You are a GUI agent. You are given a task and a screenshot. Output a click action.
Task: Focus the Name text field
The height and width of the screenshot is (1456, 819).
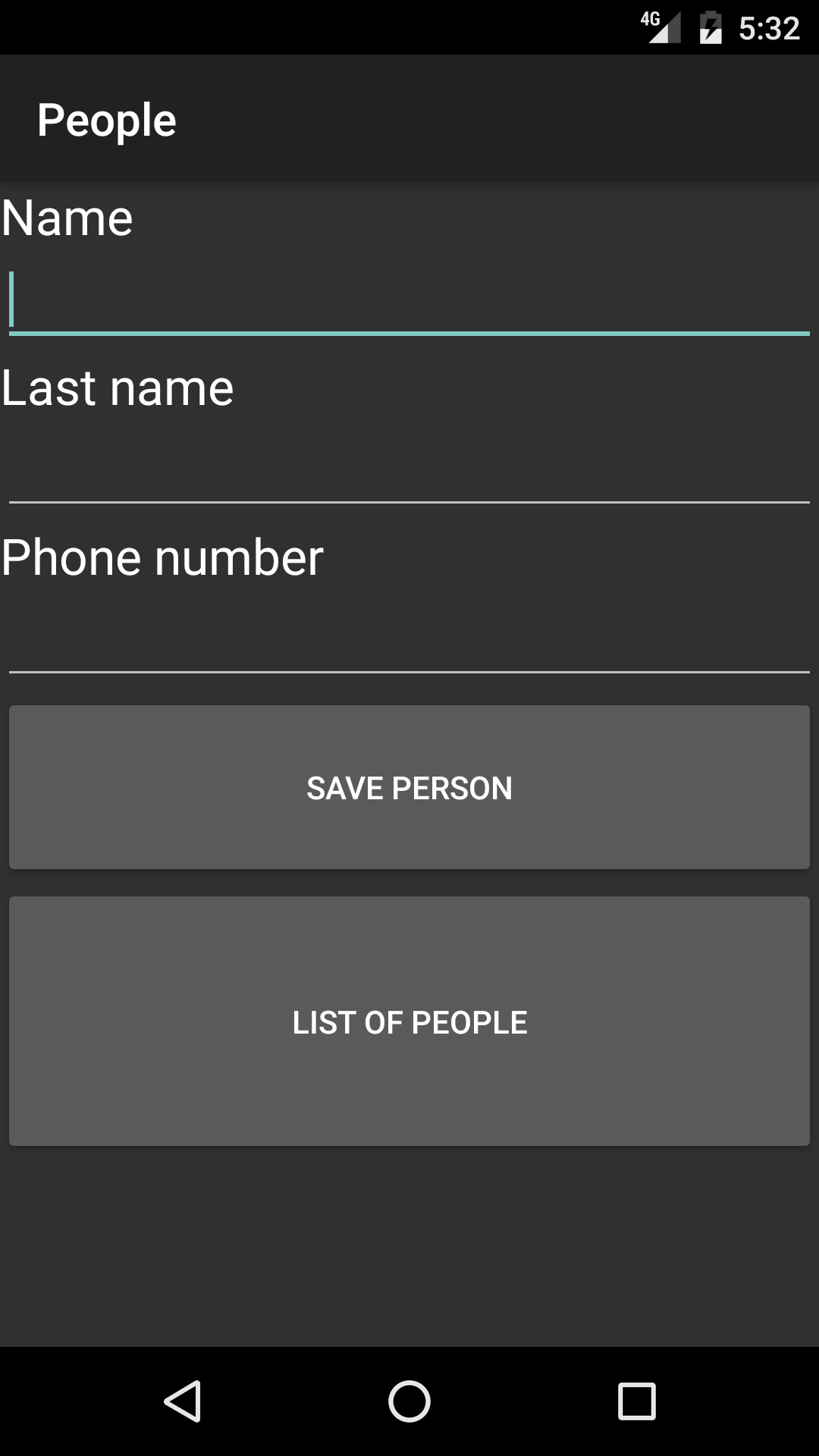(x=409, y=301)
